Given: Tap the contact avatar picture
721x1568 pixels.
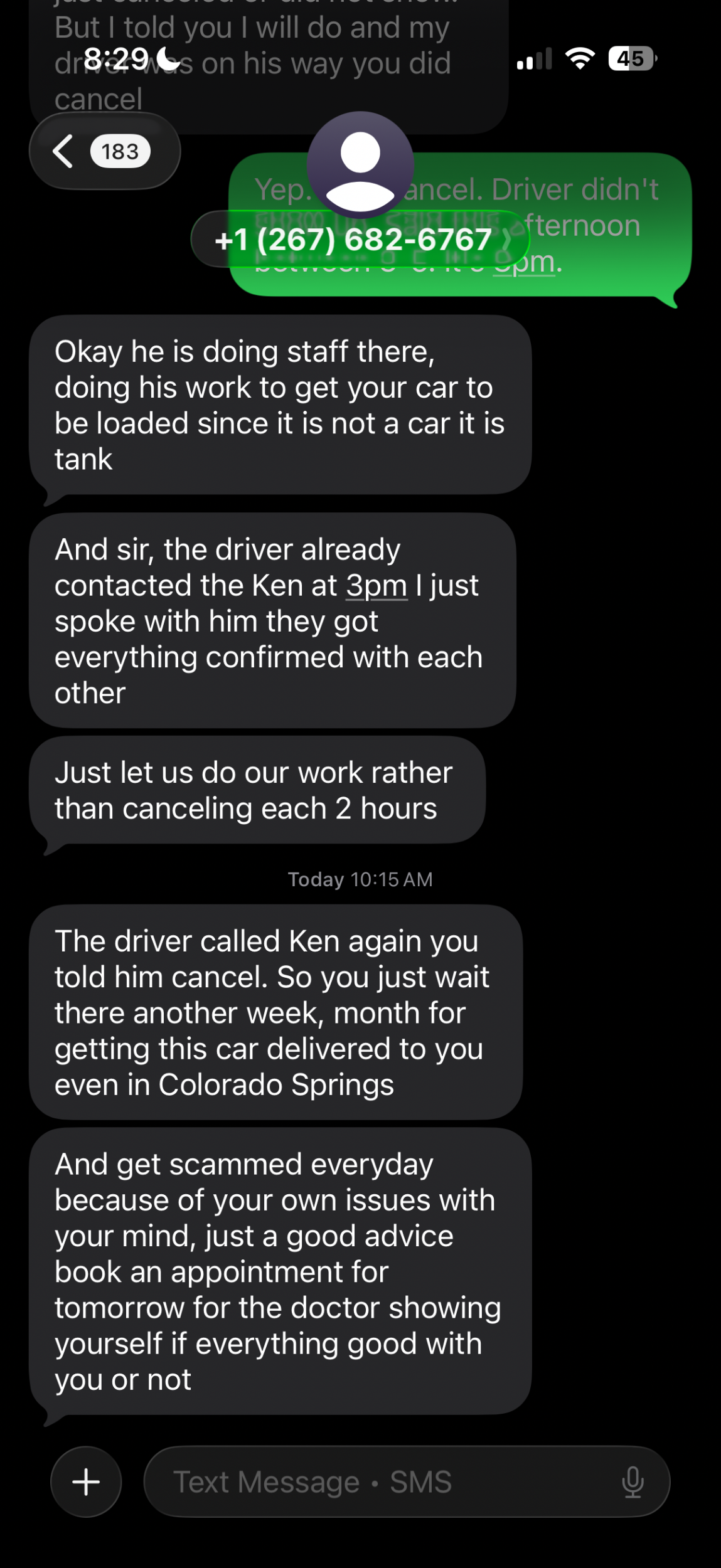Looking at the screenshot, I should [360, 164].
